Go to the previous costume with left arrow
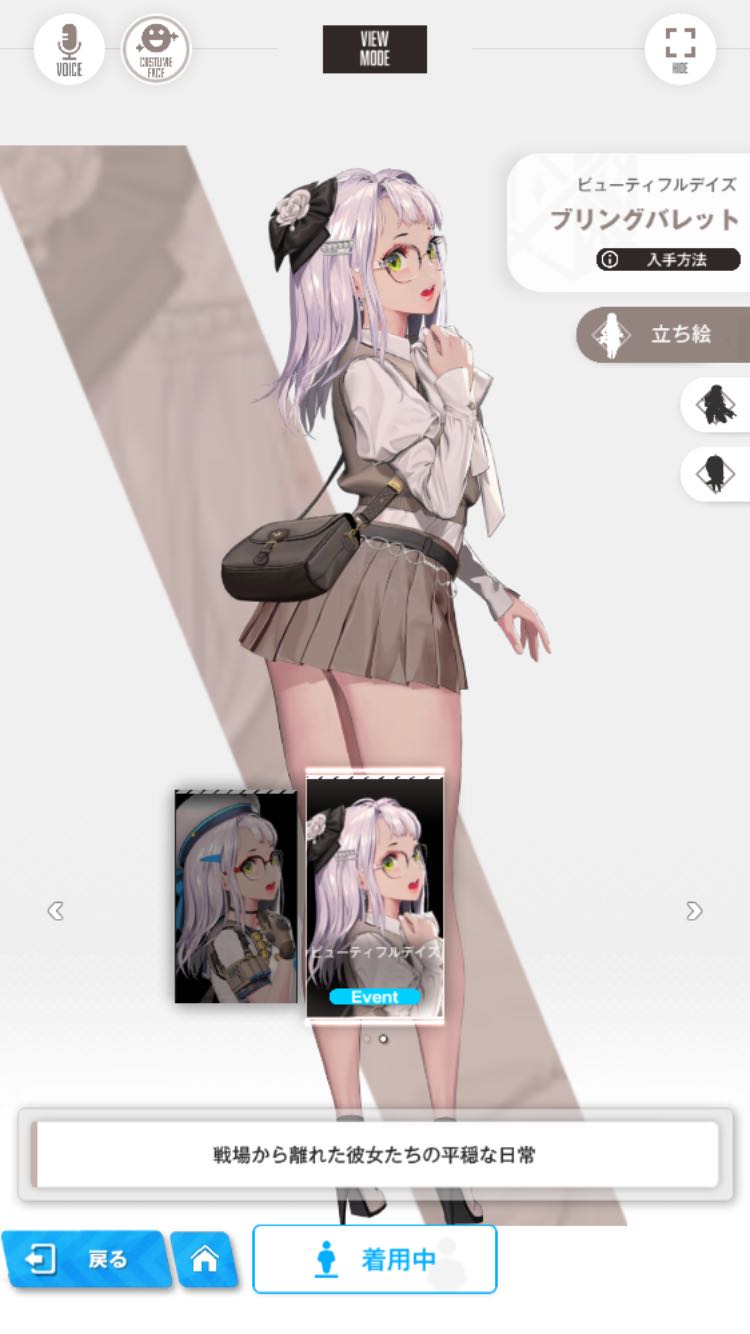 [56, 910]
